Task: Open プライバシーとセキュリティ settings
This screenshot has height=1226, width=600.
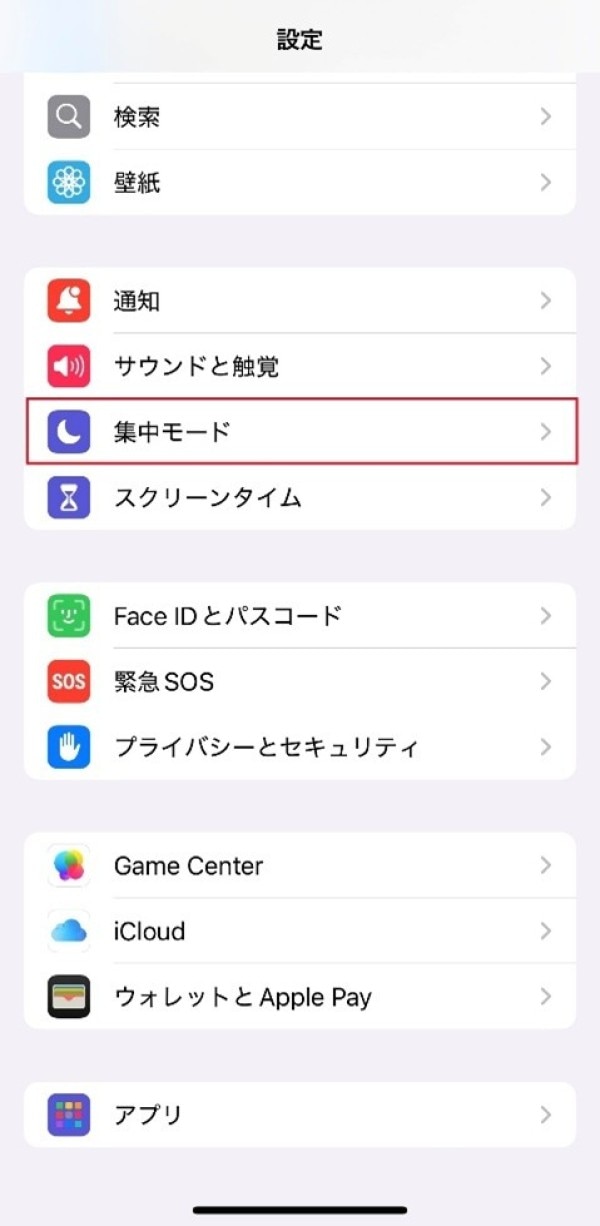Action: (x=300, y=747)
